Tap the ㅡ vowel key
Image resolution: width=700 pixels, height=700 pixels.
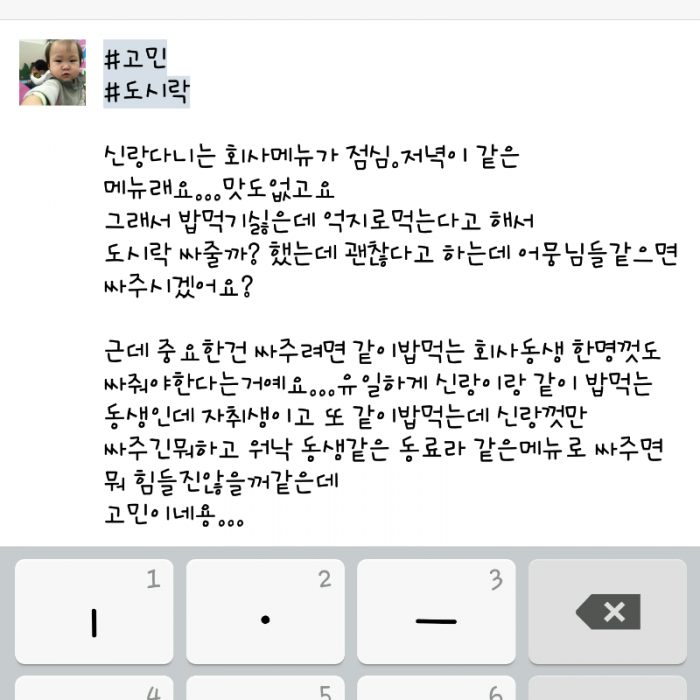(436, 611)
